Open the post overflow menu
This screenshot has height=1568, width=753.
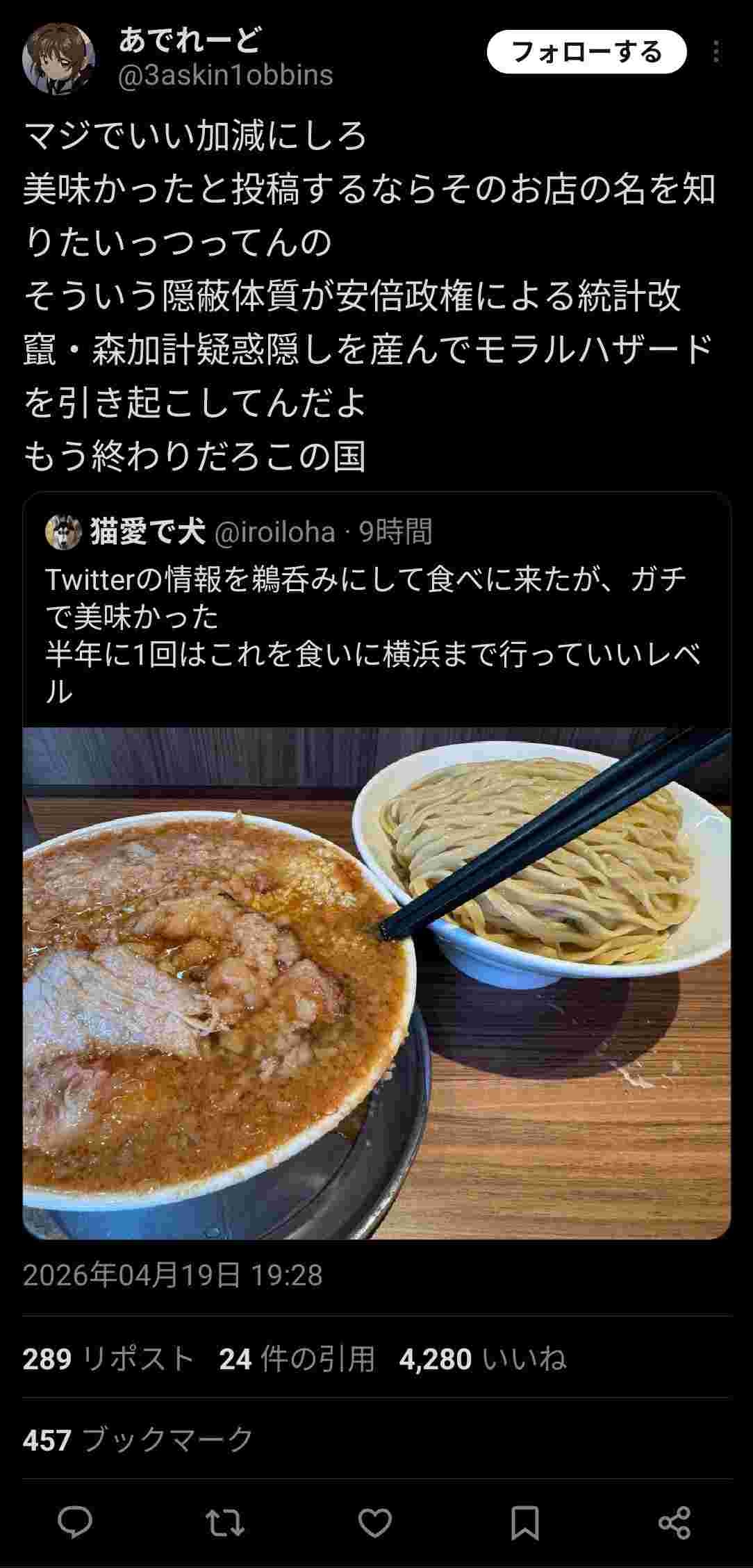click(x=716, y=52)
